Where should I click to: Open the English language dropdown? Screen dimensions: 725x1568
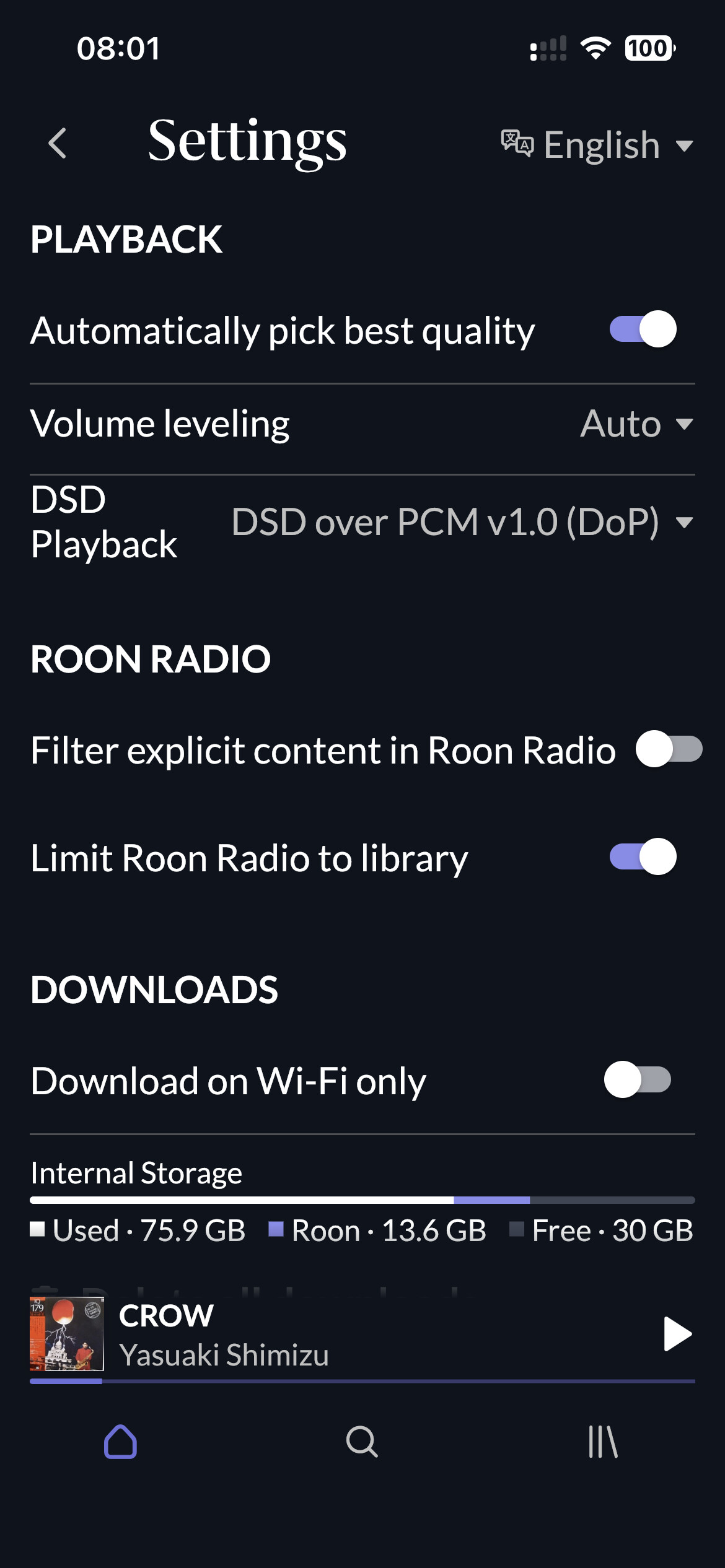(x=597, y=145)
